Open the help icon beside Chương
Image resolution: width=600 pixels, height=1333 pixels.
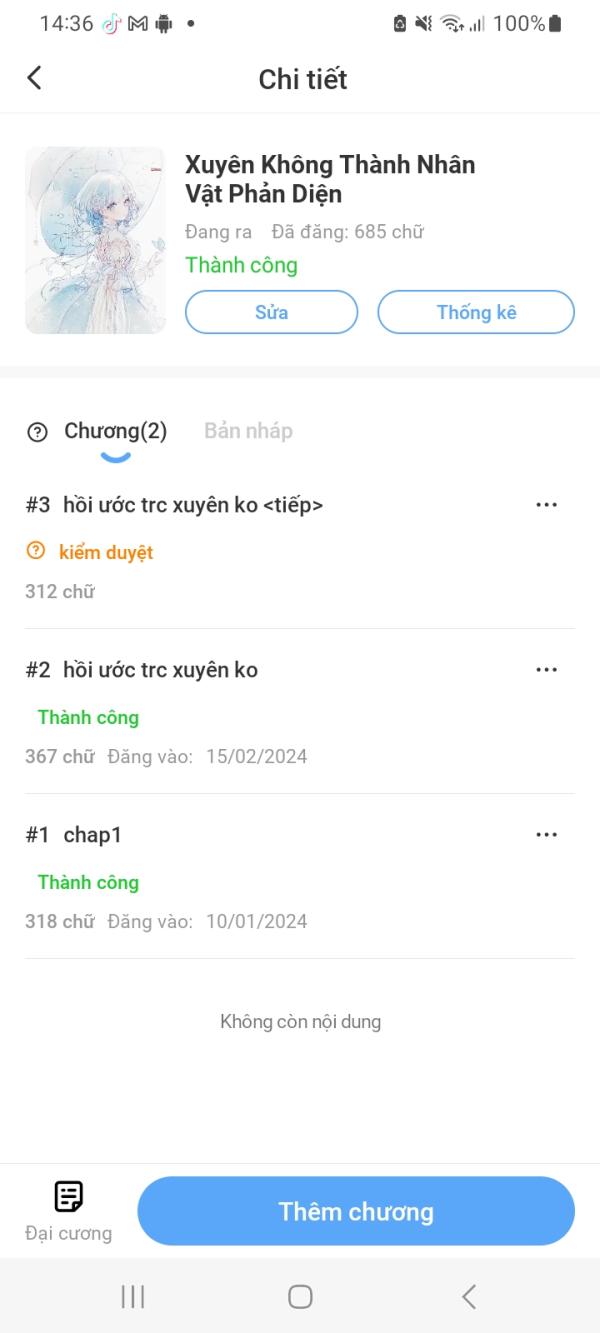(x=37, y=432)
